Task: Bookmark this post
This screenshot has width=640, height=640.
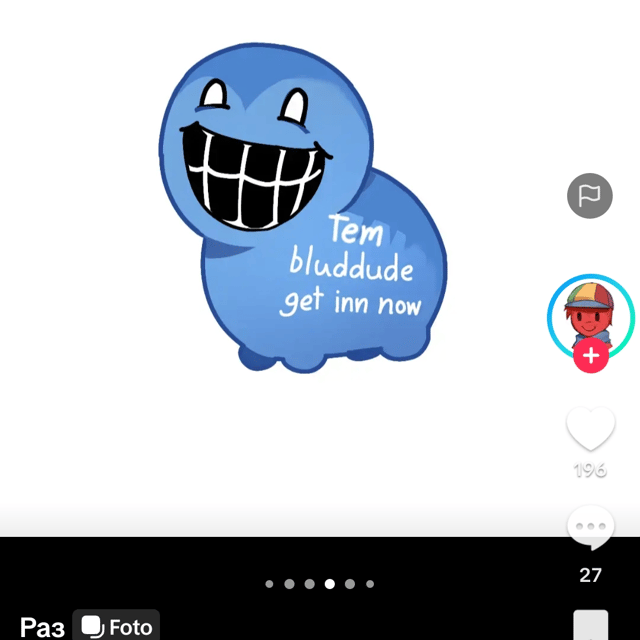Action: click(590, 624)
